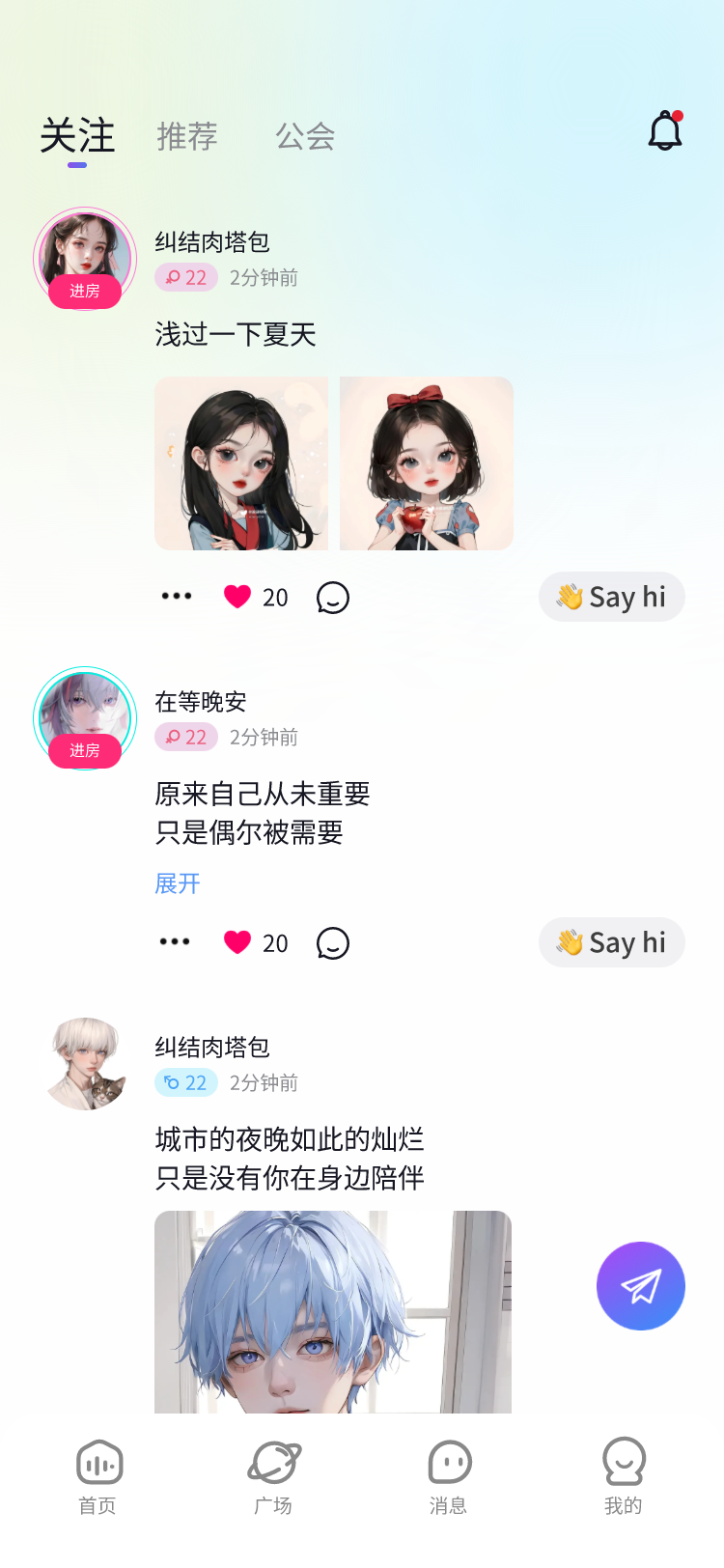This screenshot has height=1568, width=724.
Task: Open more options on the first post
Action: (175, 597)
